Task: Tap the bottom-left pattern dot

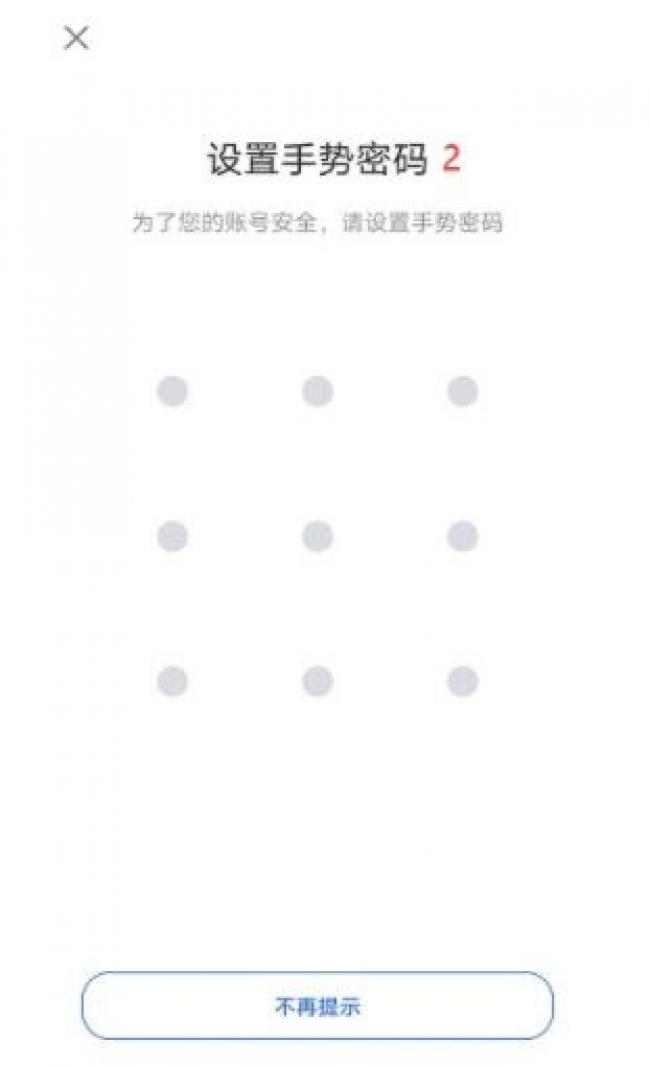Action: pos(172,682)
